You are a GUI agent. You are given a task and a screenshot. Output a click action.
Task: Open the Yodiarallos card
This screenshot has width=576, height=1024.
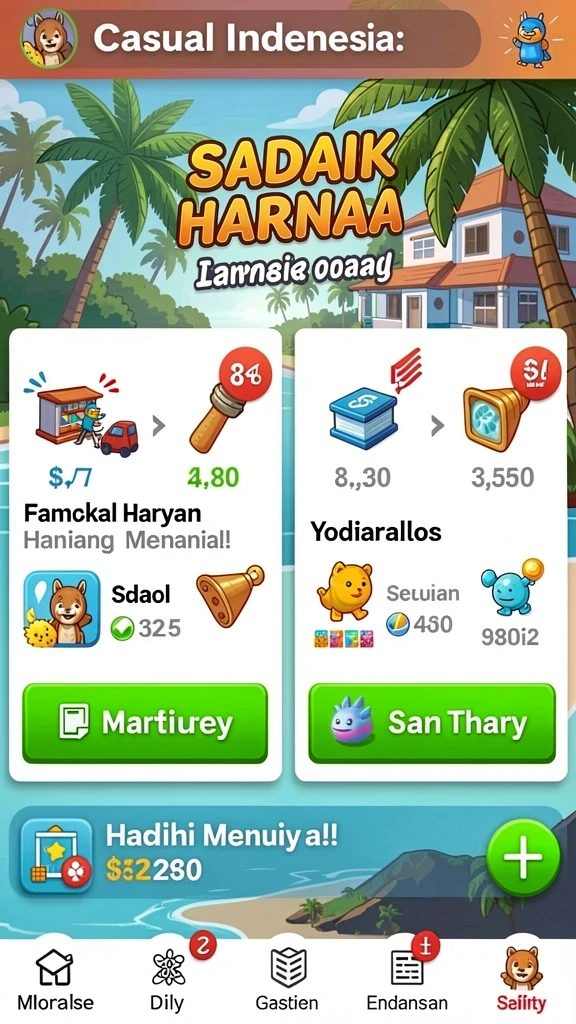431,554
